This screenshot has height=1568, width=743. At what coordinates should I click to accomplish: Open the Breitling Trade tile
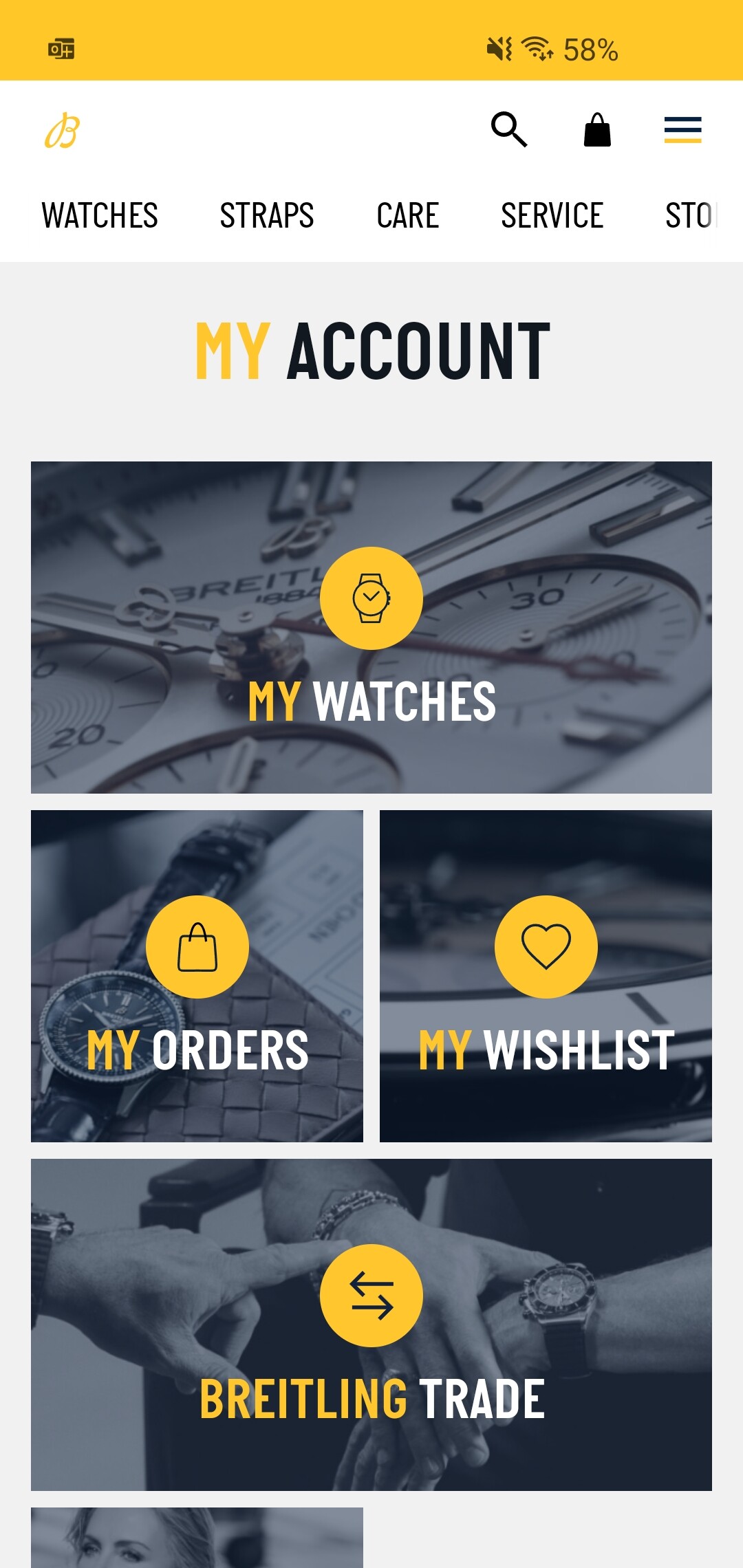coord(371,1325)
